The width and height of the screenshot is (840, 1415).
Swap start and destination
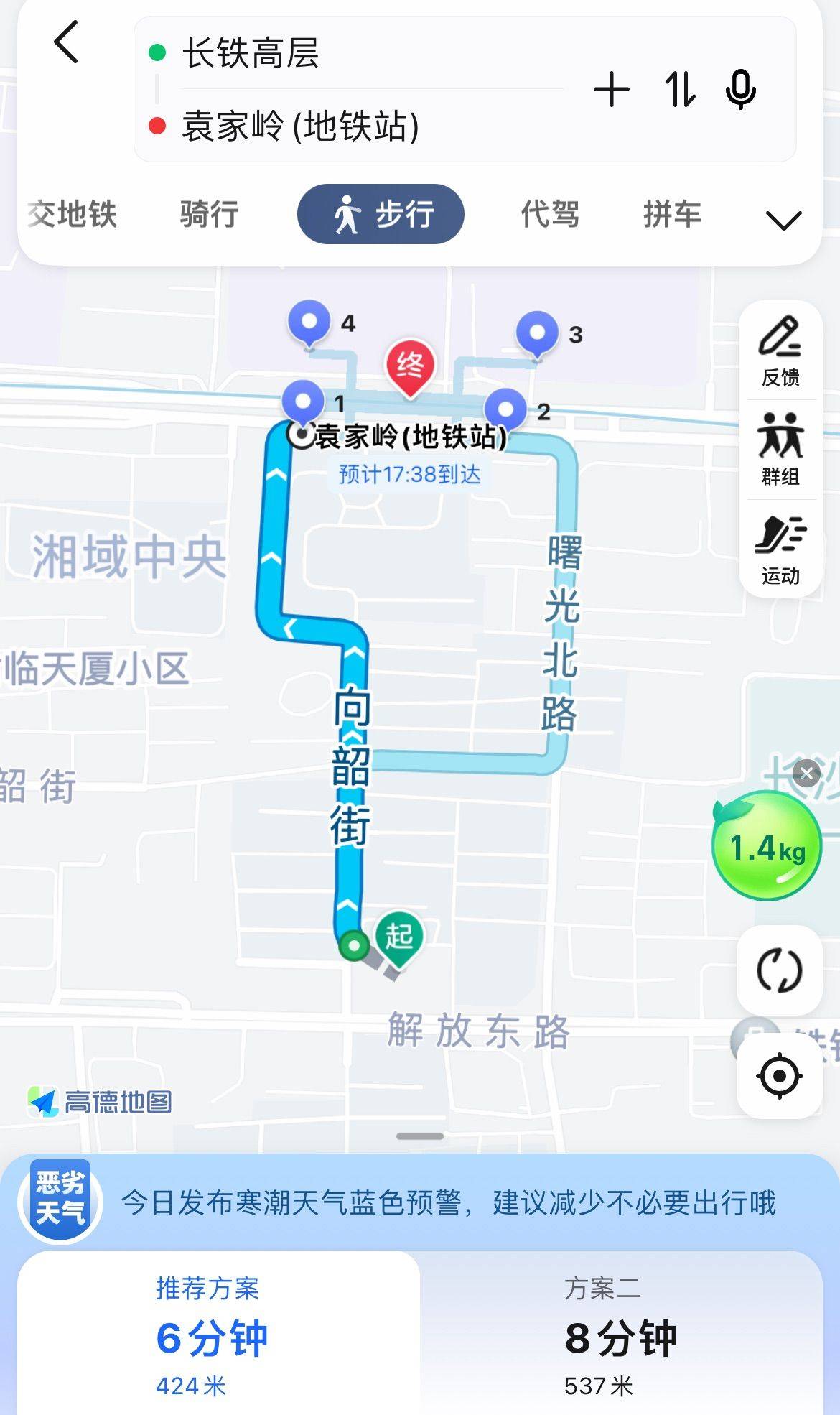tap(679, 91)
